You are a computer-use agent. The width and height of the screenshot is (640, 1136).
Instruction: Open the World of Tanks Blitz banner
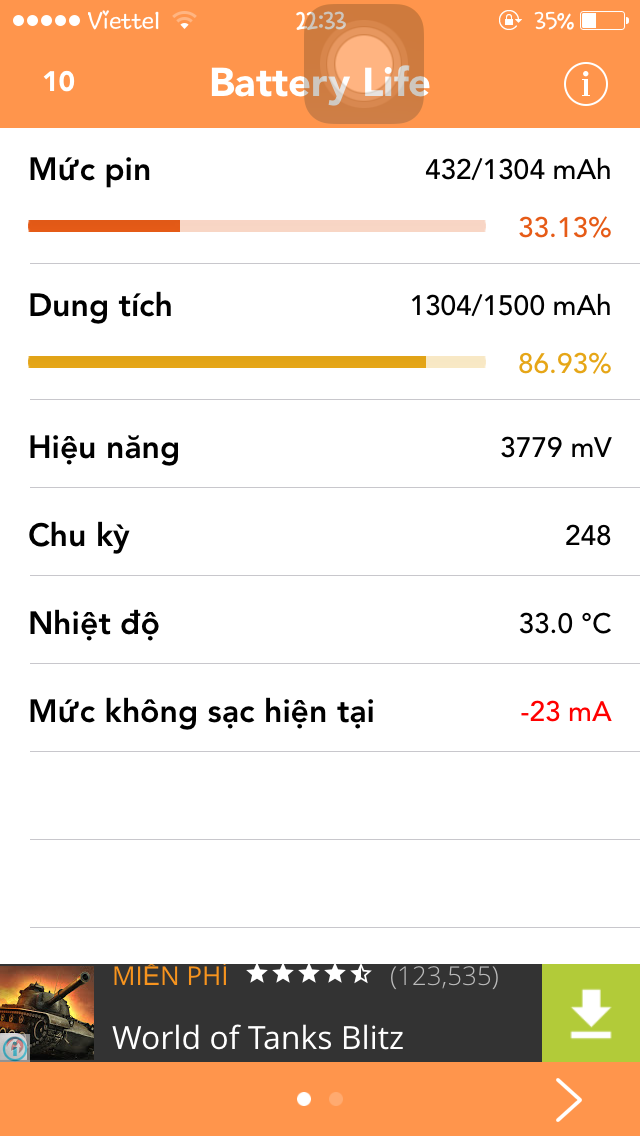tap(320, 1013)
